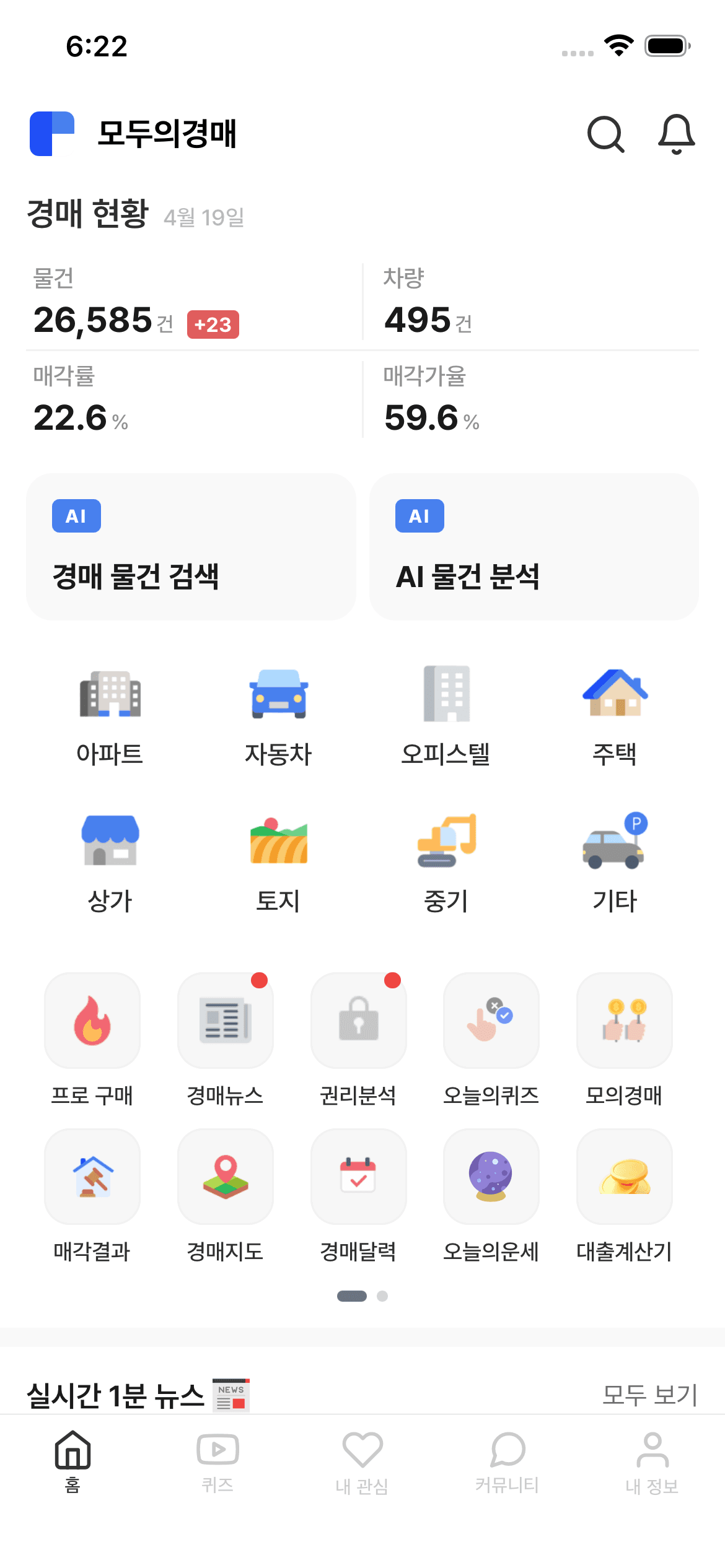The height and width of the screenshot is (1568, 725).
Task: Open 경매 물건 검색 card
Action: 190,547
